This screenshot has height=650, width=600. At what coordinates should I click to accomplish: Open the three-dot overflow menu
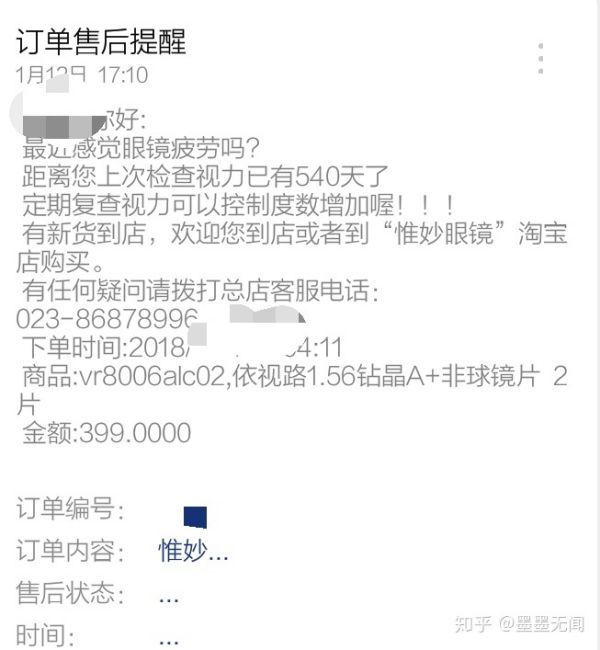pyautogui.click(x=540, y=58)
